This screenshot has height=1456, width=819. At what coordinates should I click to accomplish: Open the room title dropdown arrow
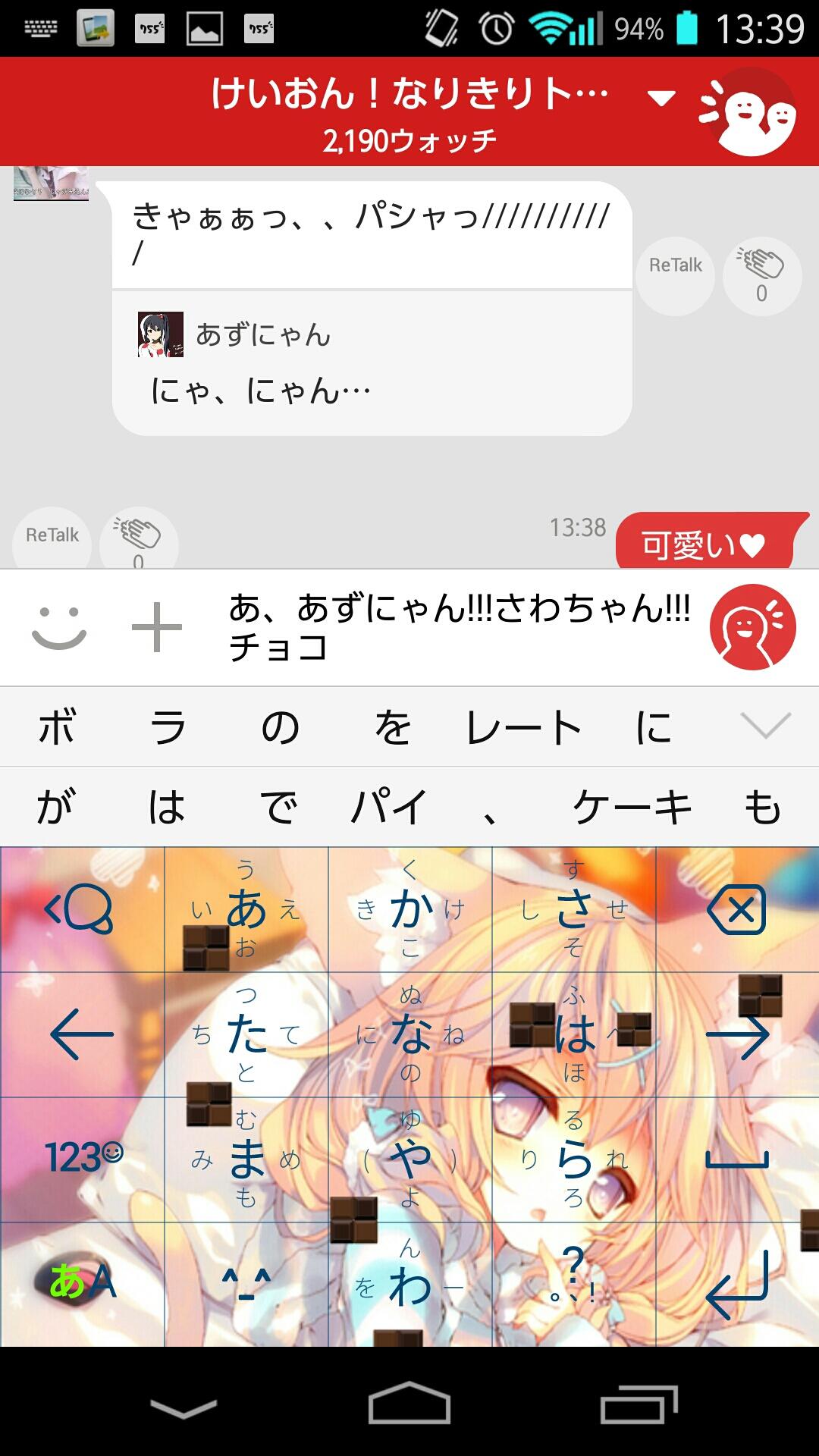pyautogui.click(x=659, y=97)
